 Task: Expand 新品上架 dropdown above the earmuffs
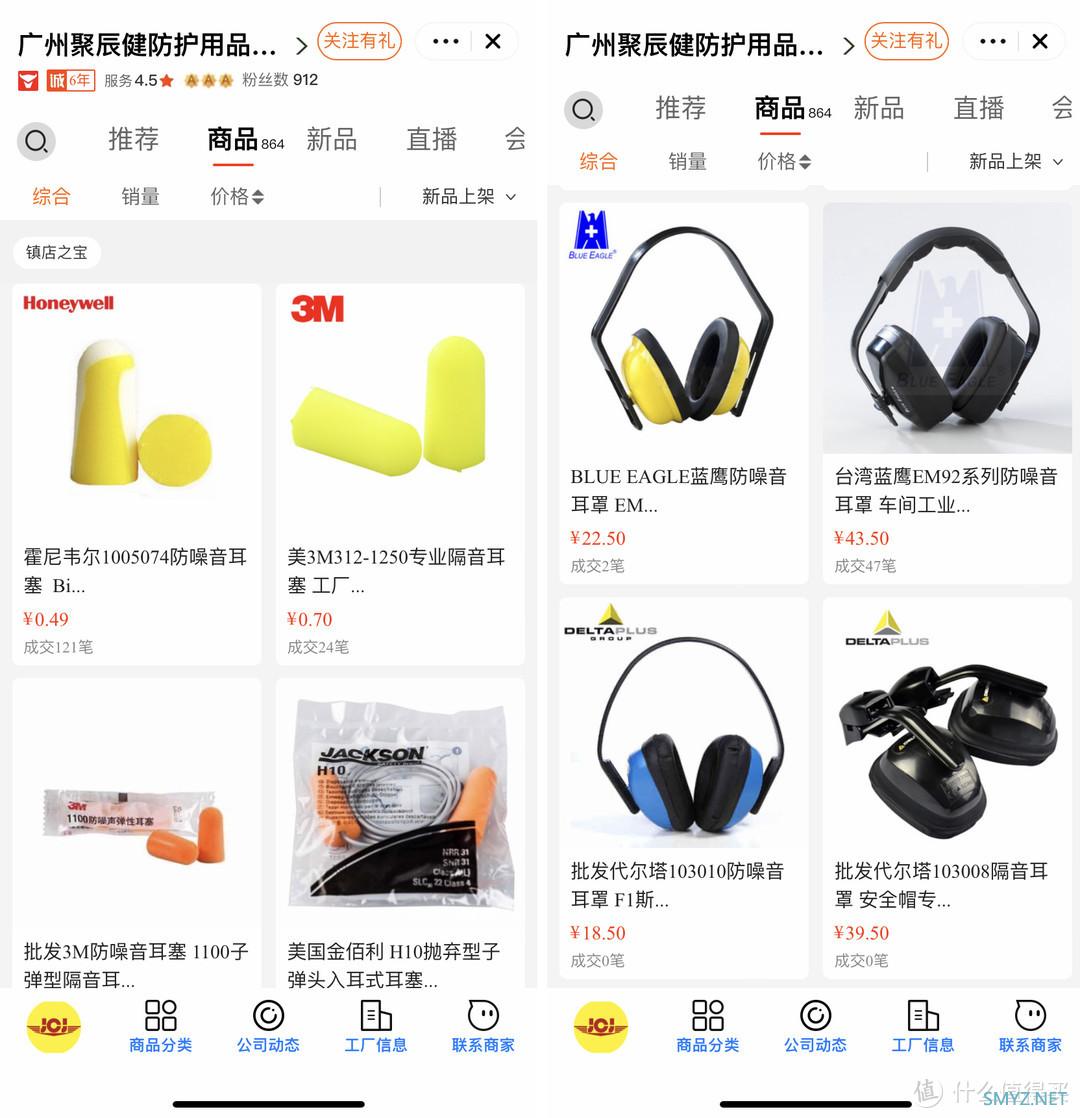1015,161
